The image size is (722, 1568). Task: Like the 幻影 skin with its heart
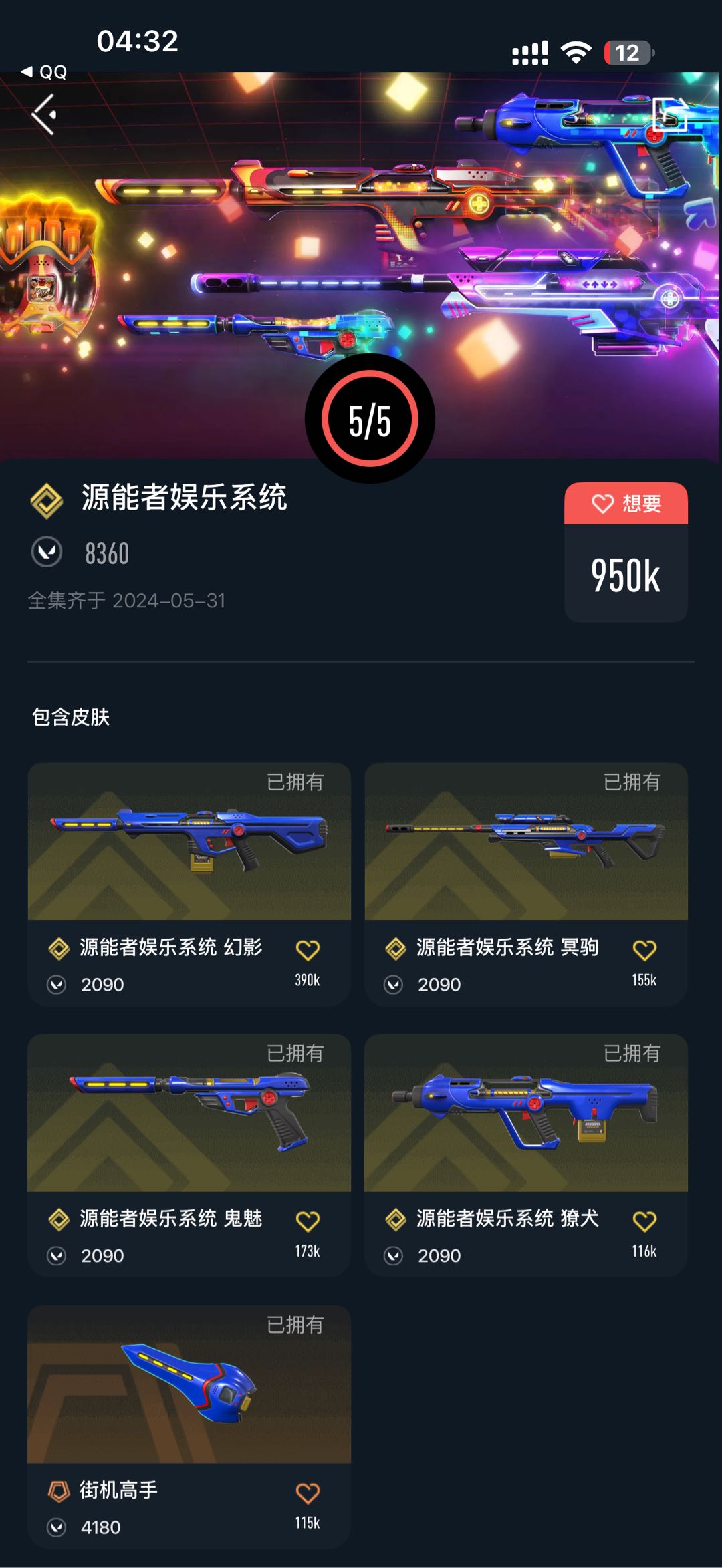point(308,950)
